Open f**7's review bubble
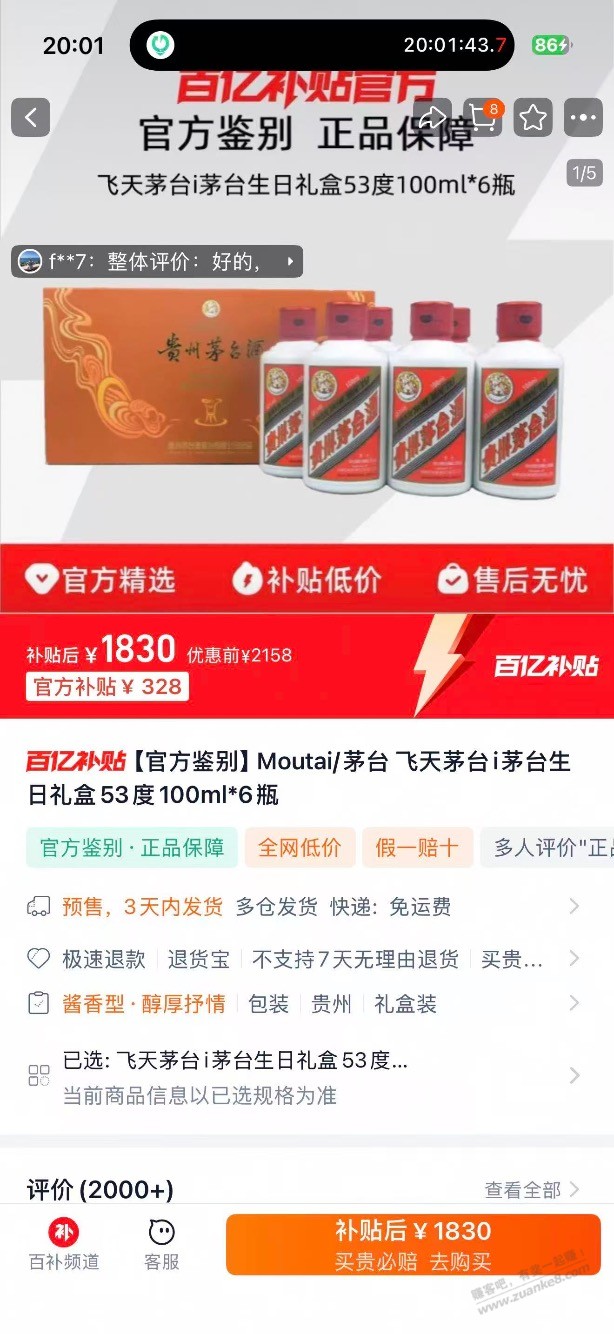Screen dimensions: 614x1334 157,262
